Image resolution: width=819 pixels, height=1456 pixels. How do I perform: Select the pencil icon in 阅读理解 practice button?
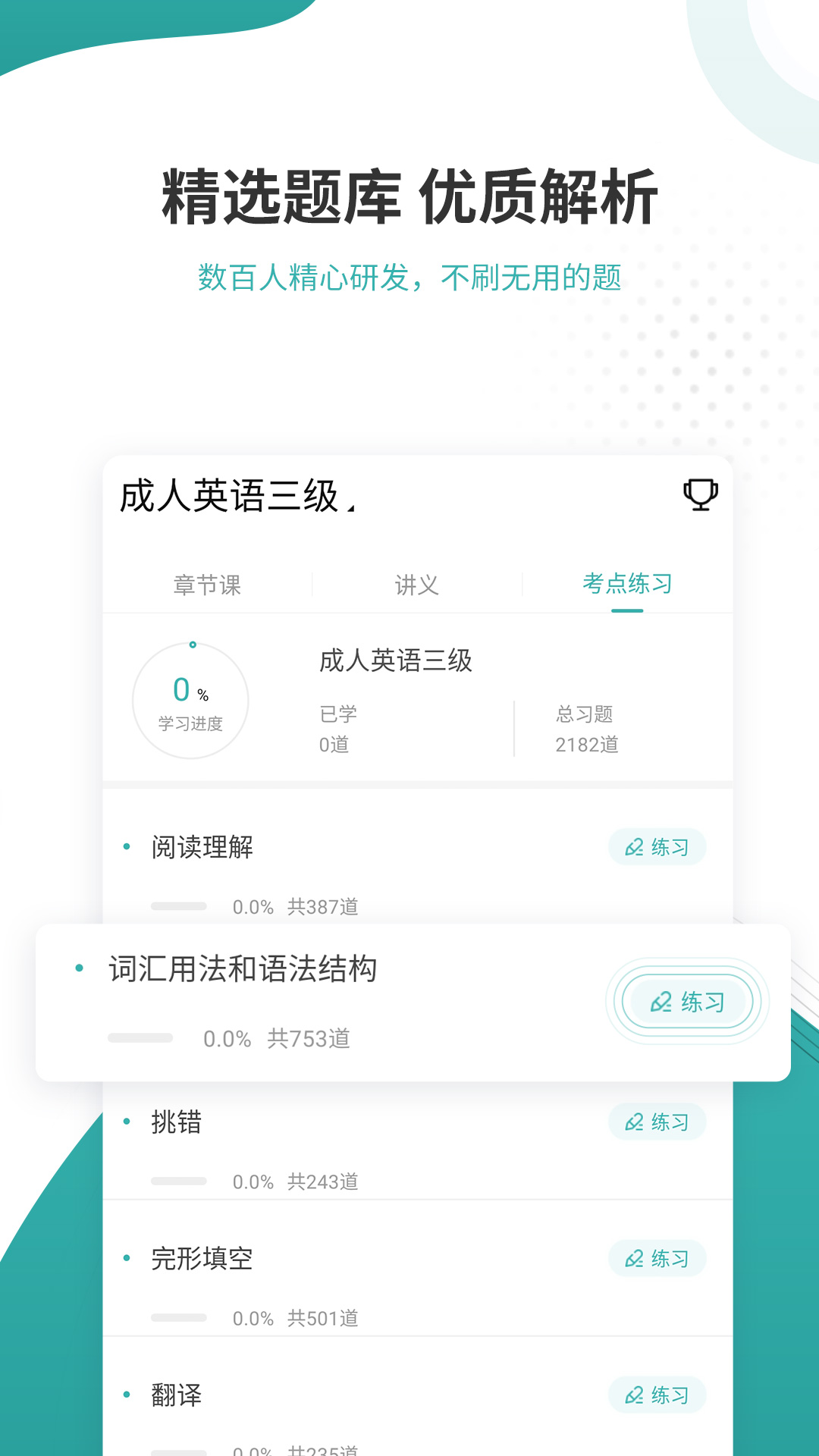[x=634, y=847]
